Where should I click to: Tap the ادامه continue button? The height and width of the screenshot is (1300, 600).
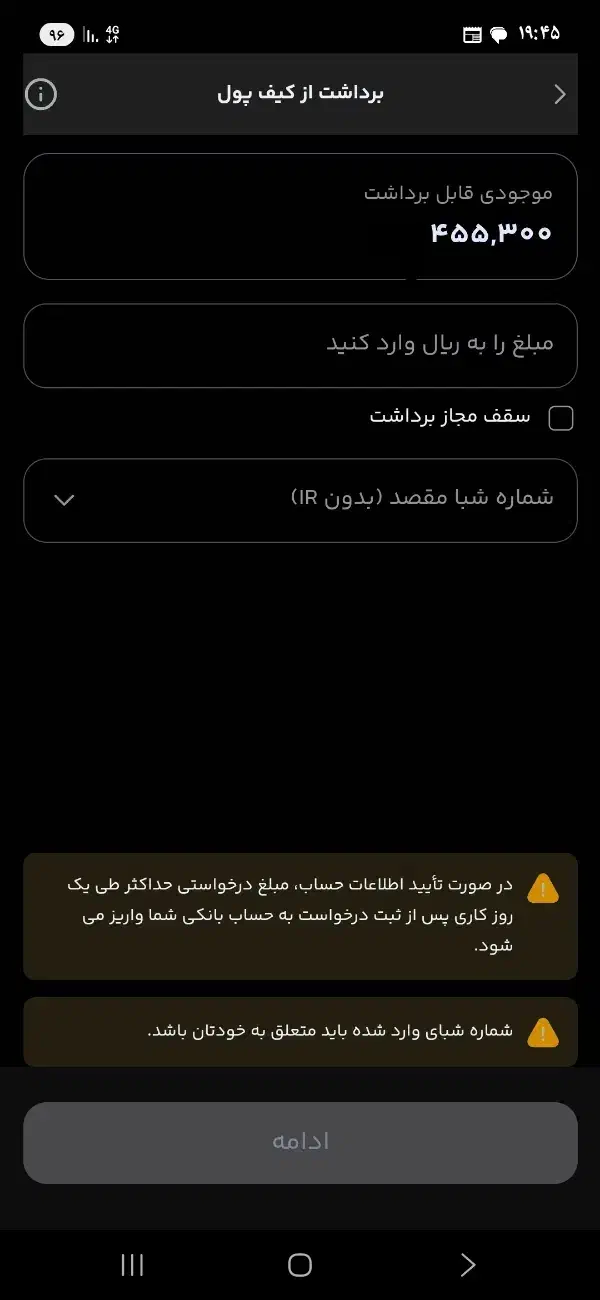[300, 1142]
